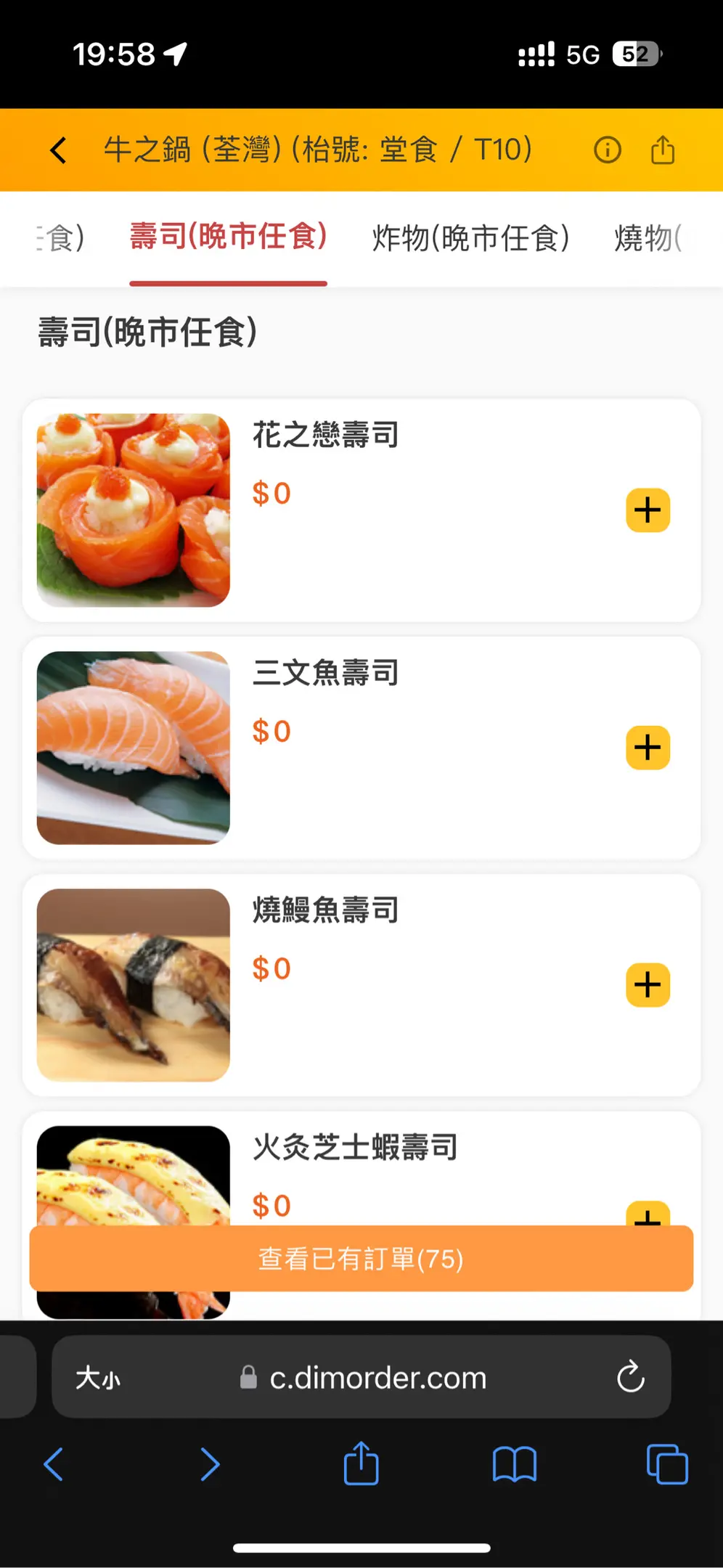Select the 壽司(晚市任食) tab

[x=228, y=238]
